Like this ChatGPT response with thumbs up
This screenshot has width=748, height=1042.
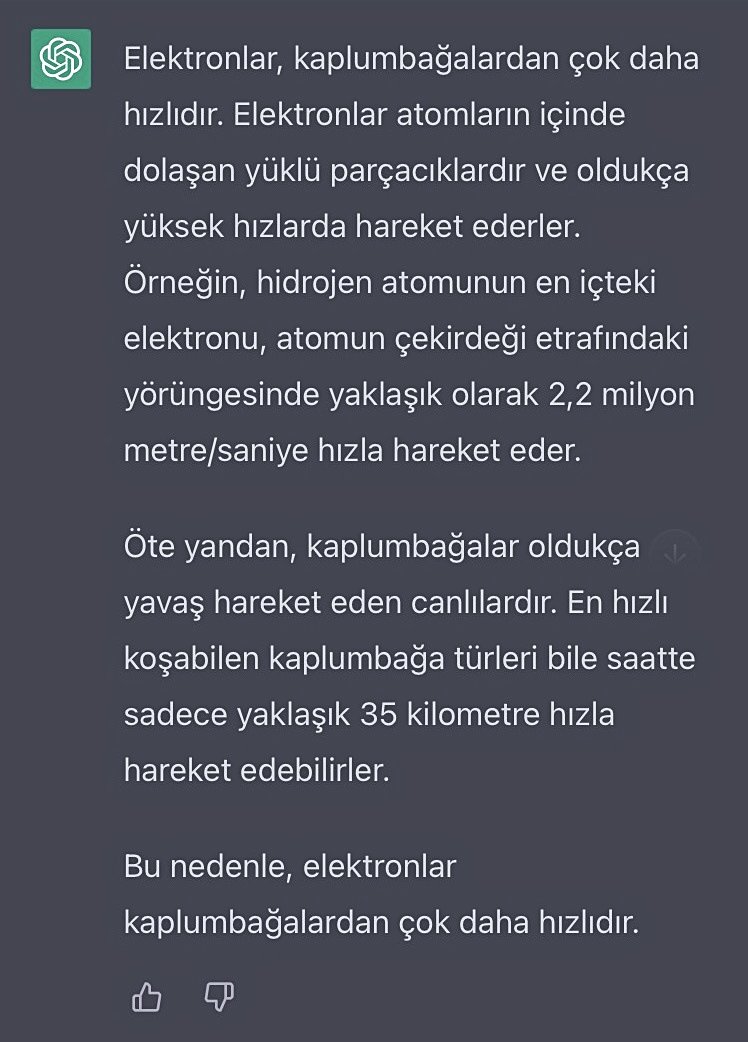pos(147,996)
